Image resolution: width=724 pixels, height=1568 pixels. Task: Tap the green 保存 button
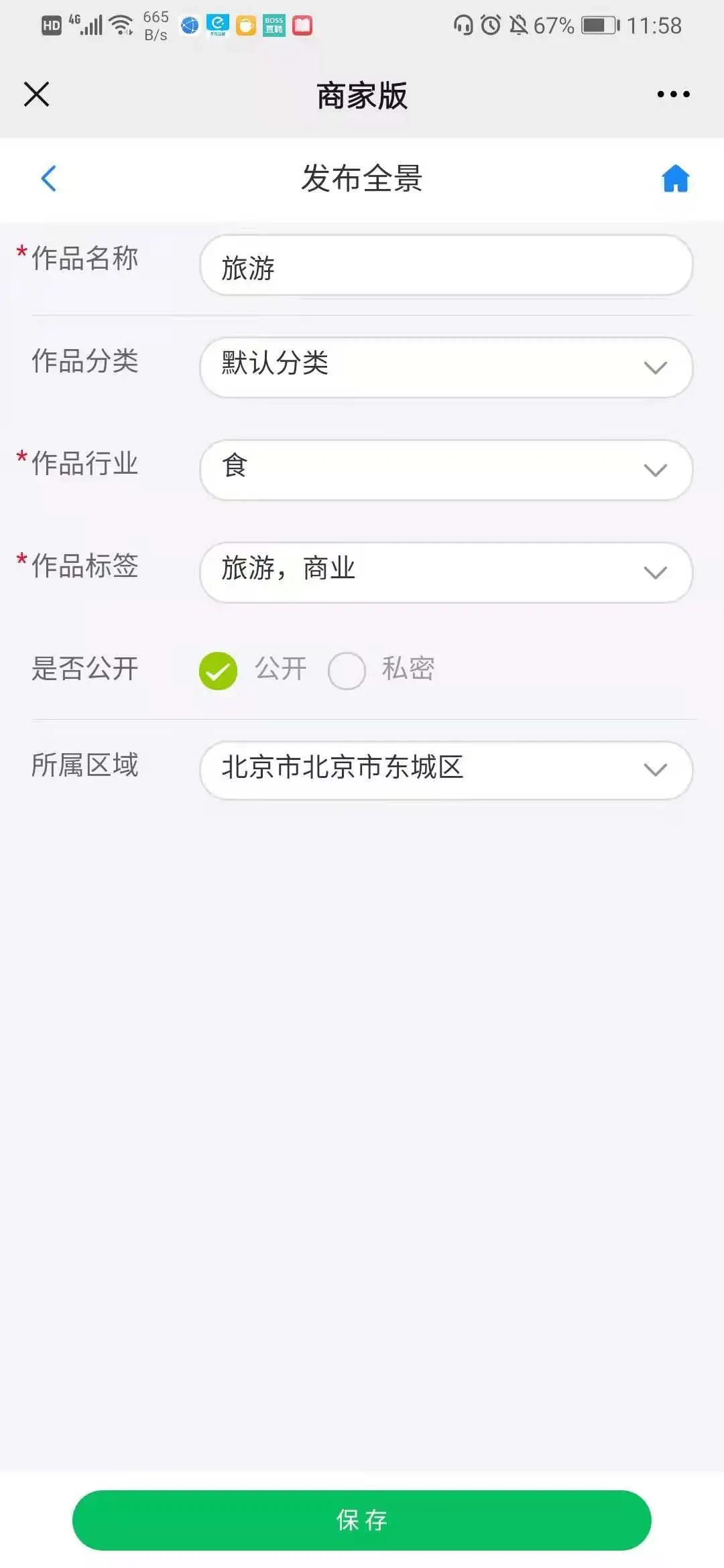click(x=362, y=1520)
